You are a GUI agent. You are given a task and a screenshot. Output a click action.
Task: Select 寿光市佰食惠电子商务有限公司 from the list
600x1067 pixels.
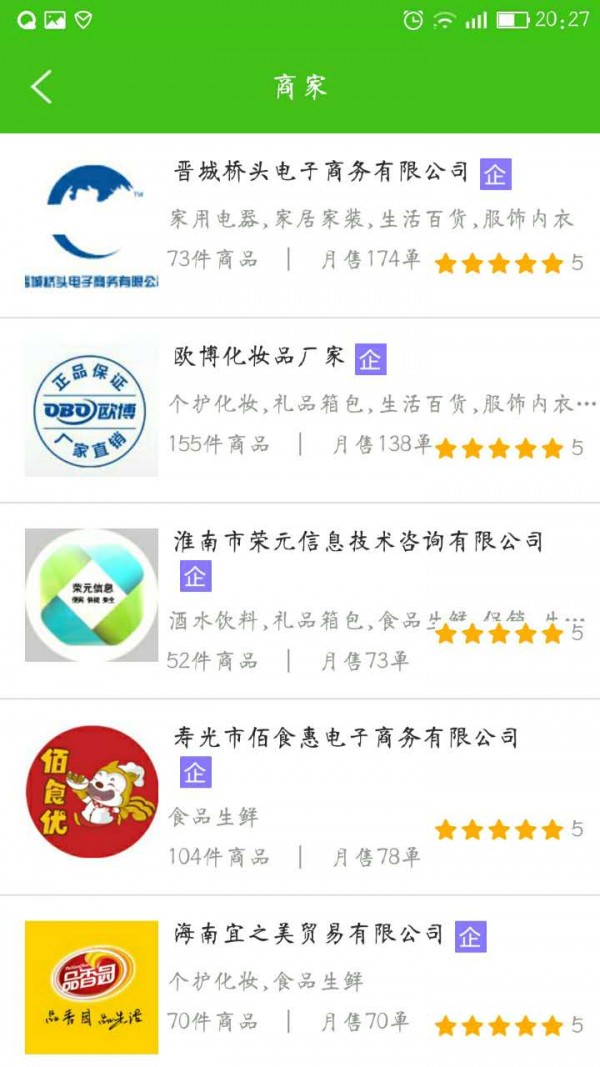tap(346, 738)
